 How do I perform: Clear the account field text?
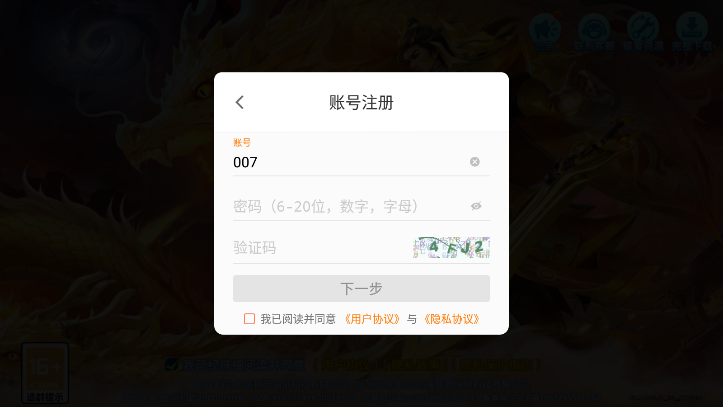click(475, 161)
